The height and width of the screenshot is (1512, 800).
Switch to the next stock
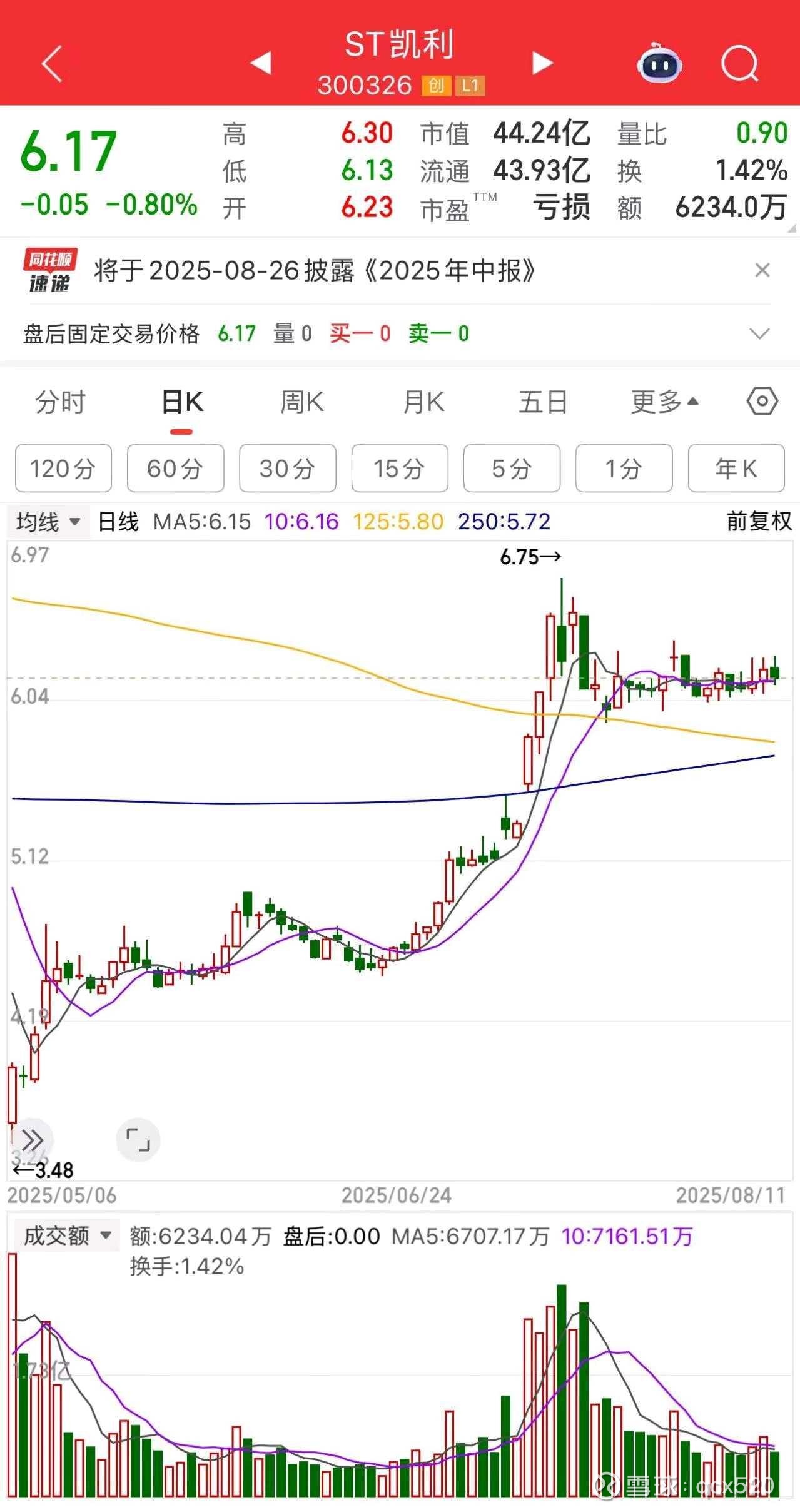pyautogui.click(x=542, y=63)
